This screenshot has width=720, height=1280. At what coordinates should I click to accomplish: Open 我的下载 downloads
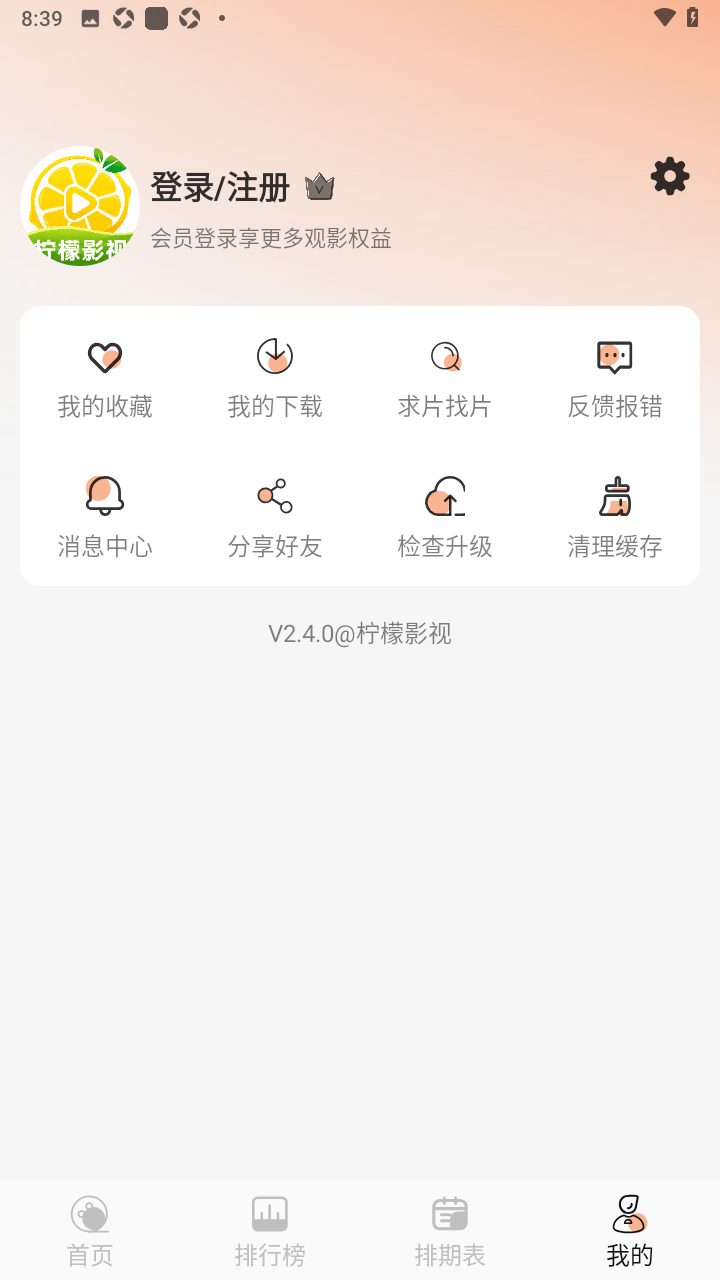pyautogui.click(x=275, y=379)
